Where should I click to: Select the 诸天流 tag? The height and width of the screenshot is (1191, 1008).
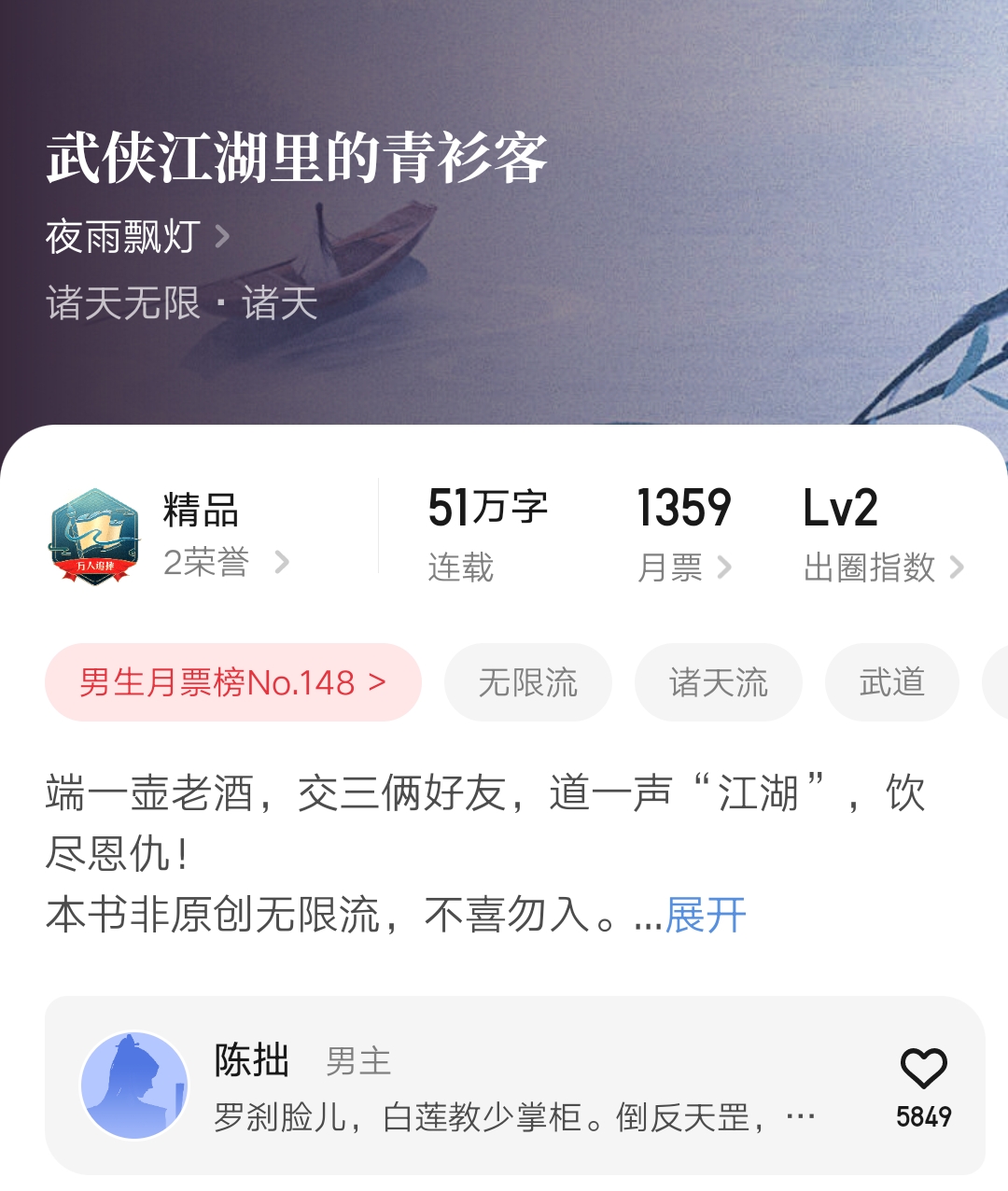(x=718, y=682)
